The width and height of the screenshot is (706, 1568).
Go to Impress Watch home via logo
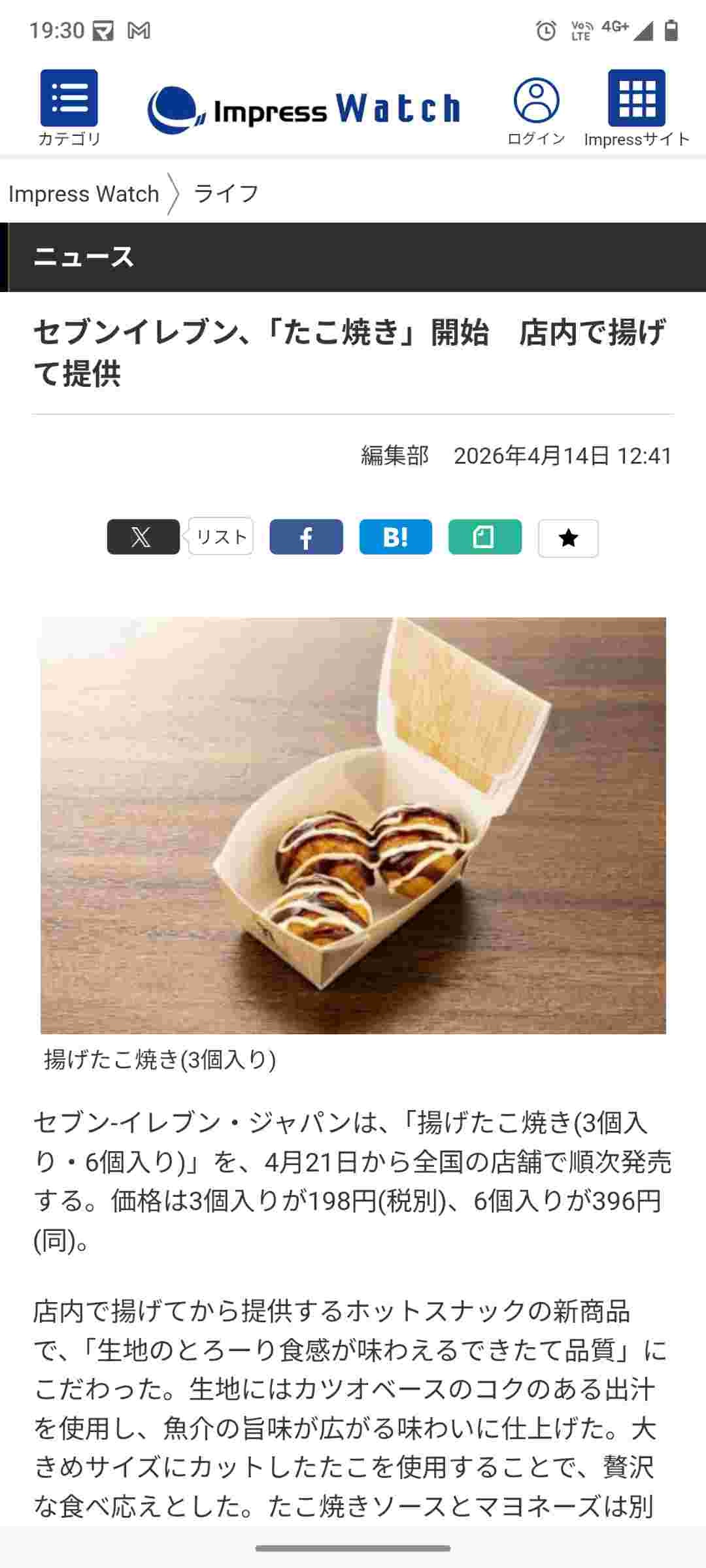point(304,109)
